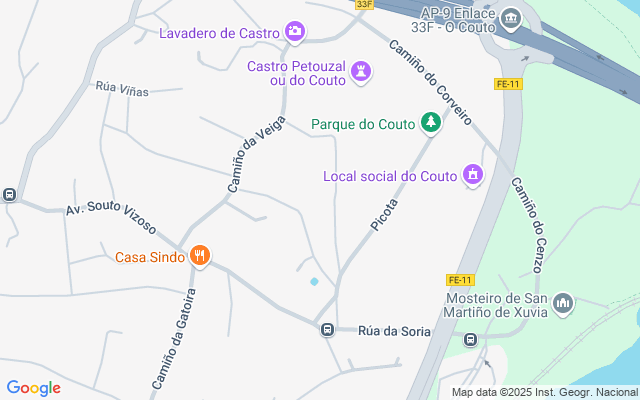Open the Local social do Couto marker

[473, 176]
